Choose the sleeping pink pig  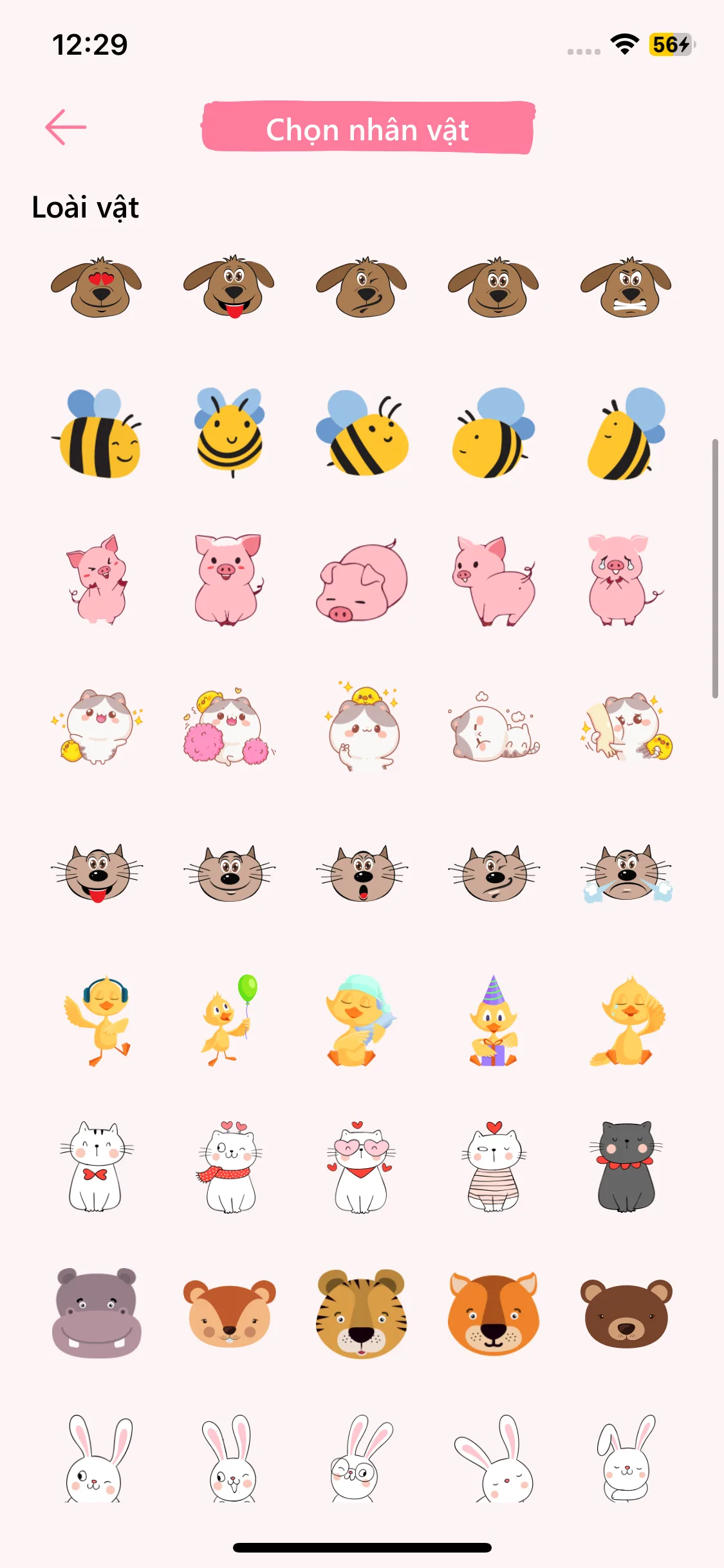362,583
